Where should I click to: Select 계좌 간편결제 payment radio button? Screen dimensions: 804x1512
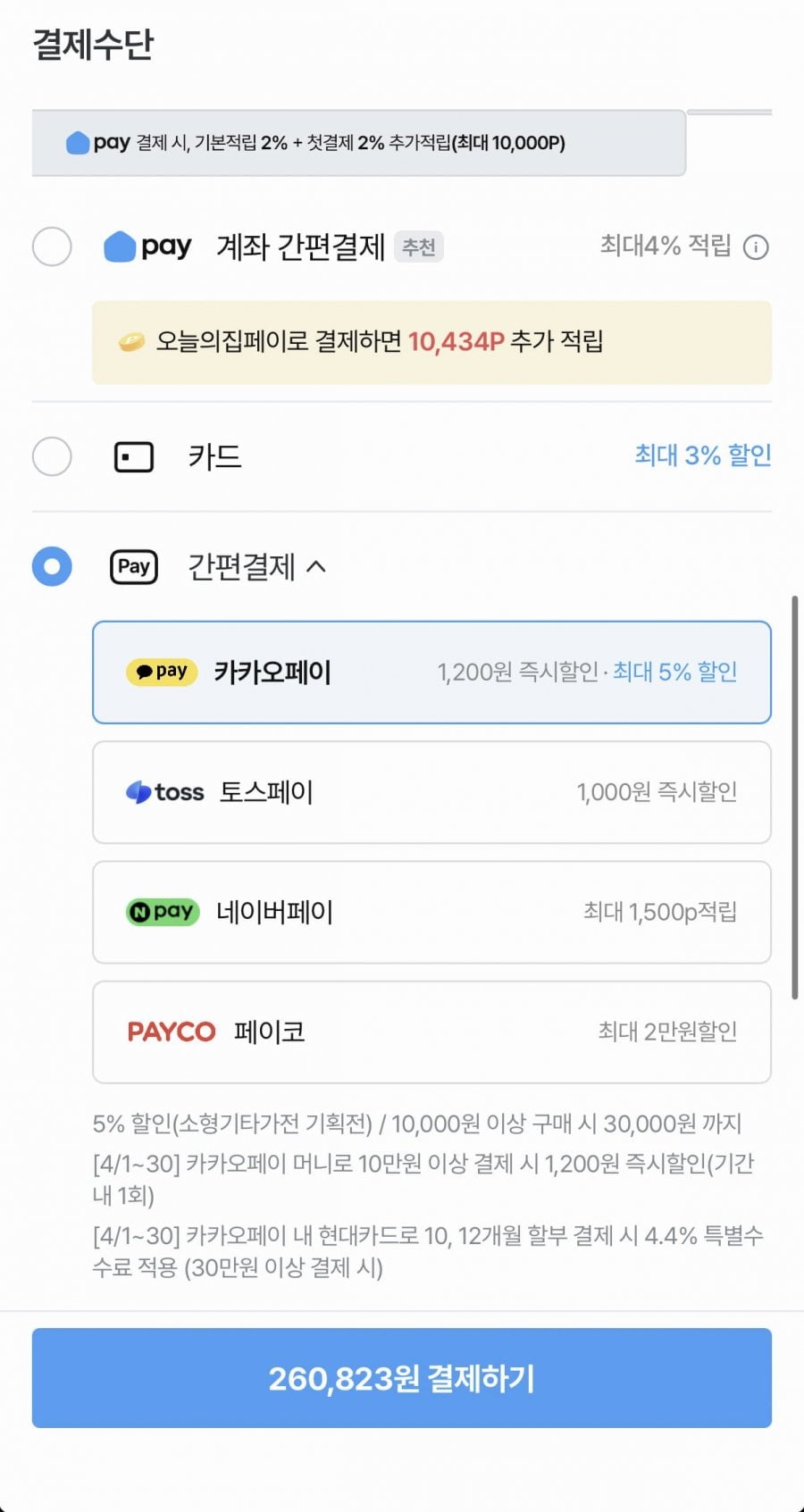pos(52,246)
